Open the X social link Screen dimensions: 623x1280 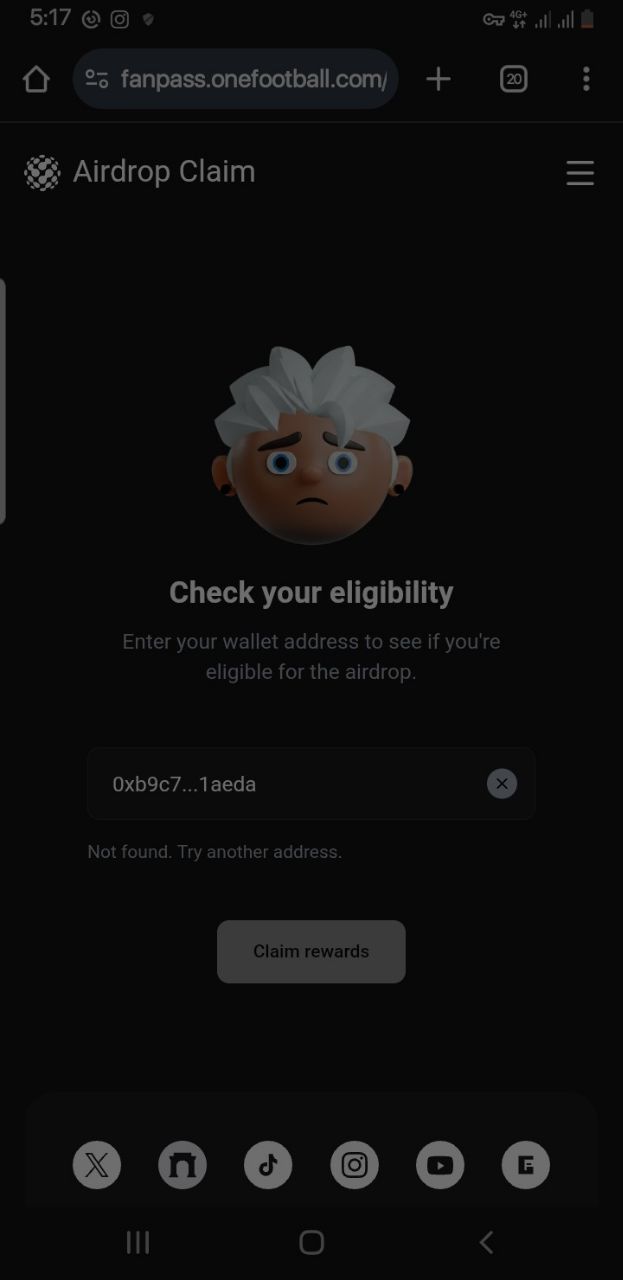click(97, 1165)
